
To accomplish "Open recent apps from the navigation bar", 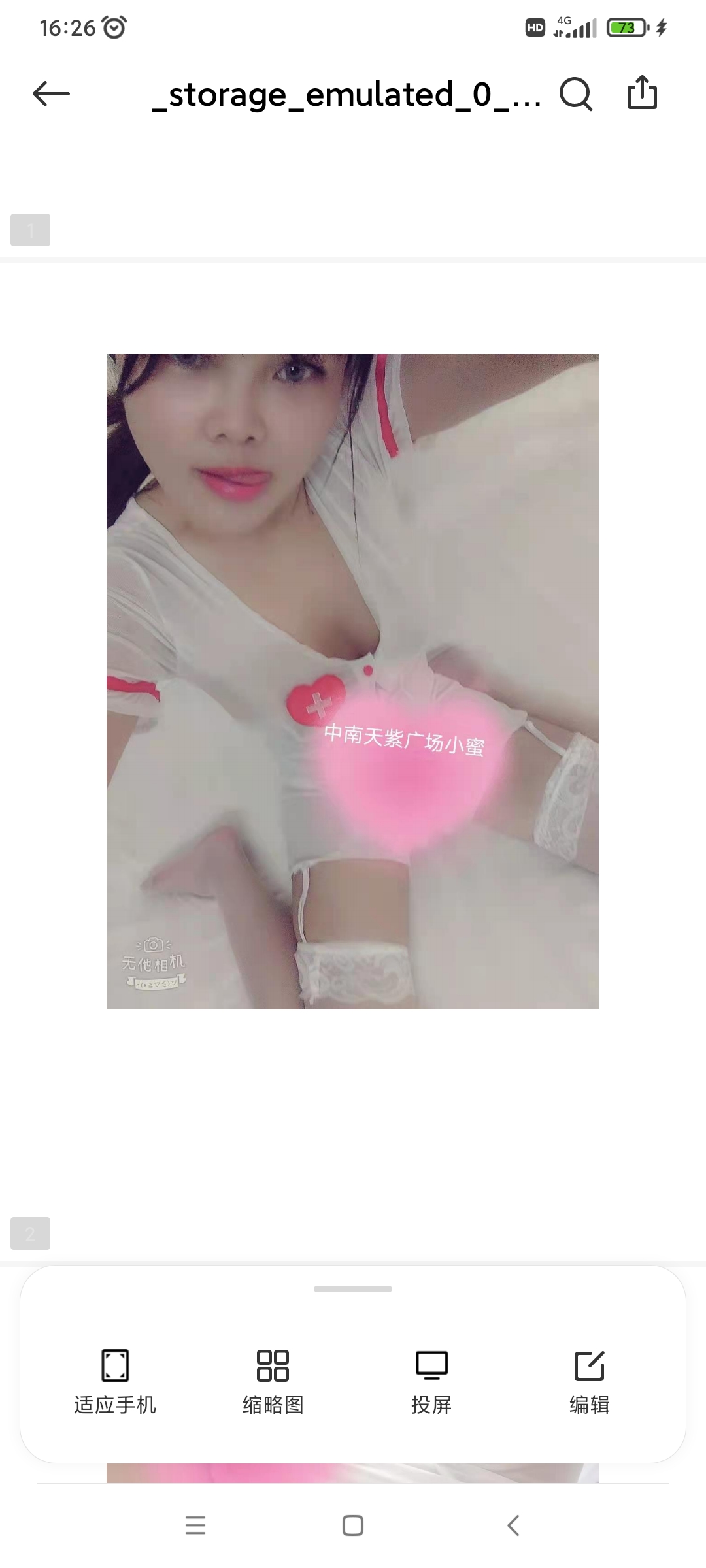I will 195,1526.
